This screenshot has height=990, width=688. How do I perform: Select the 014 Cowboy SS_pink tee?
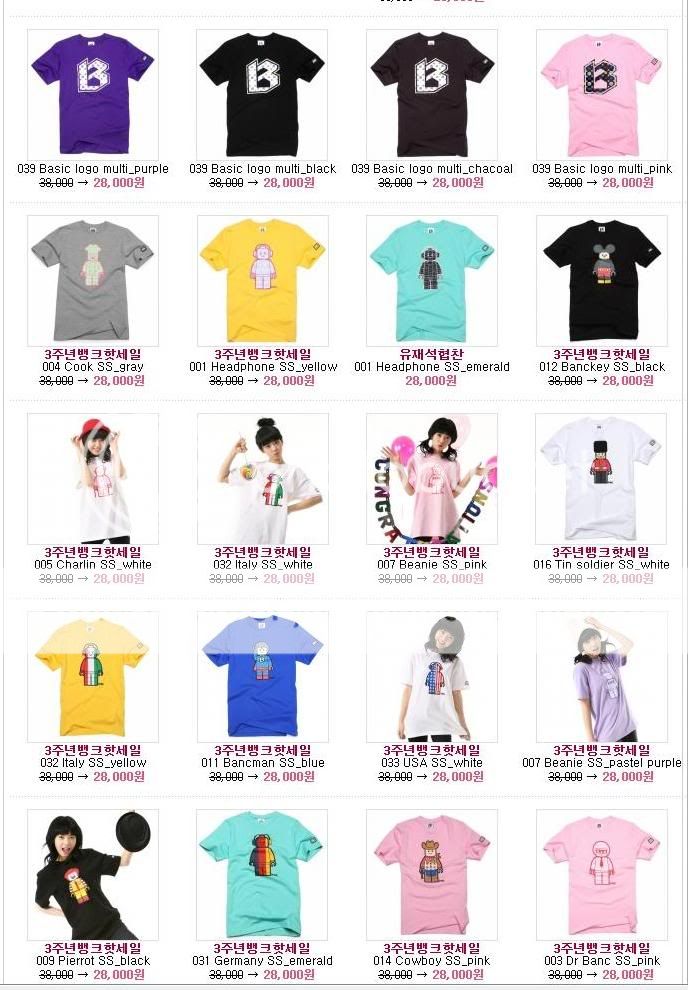(432, 874)
